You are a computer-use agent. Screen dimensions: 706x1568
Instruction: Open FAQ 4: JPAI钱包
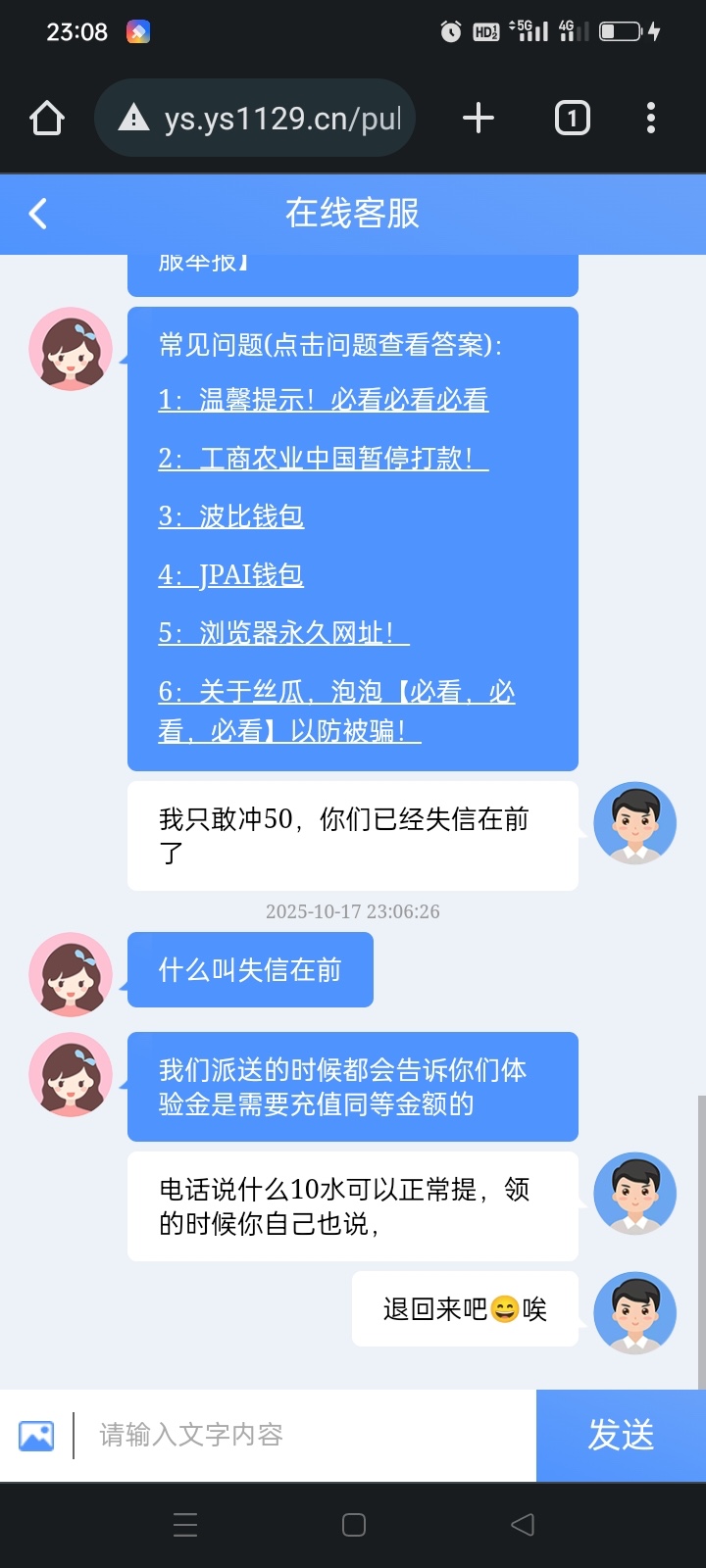(x=231, y=575)
